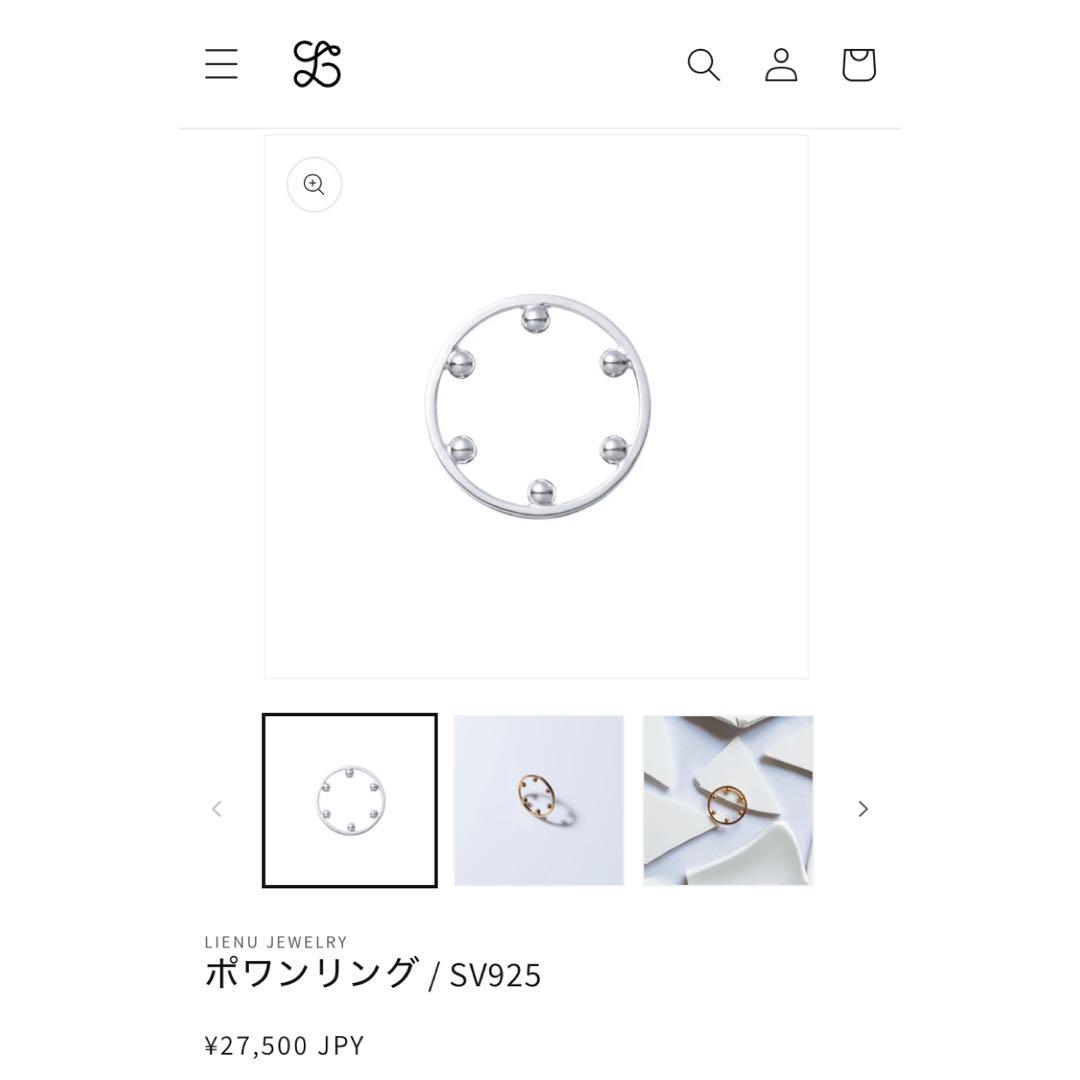Select the gold ring on white tiles thumbnail
1080x1080 pixels.
tap(728, 800)
